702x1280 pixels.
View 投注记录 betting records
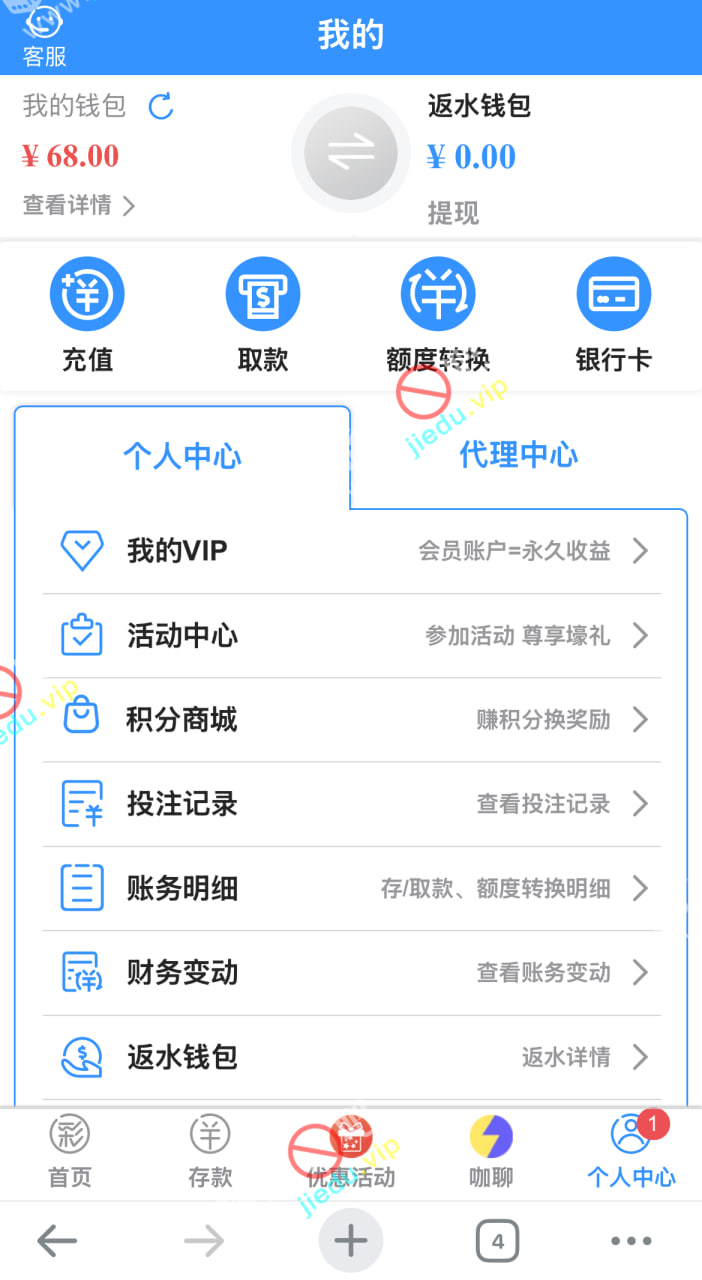[x=351, y=804]
